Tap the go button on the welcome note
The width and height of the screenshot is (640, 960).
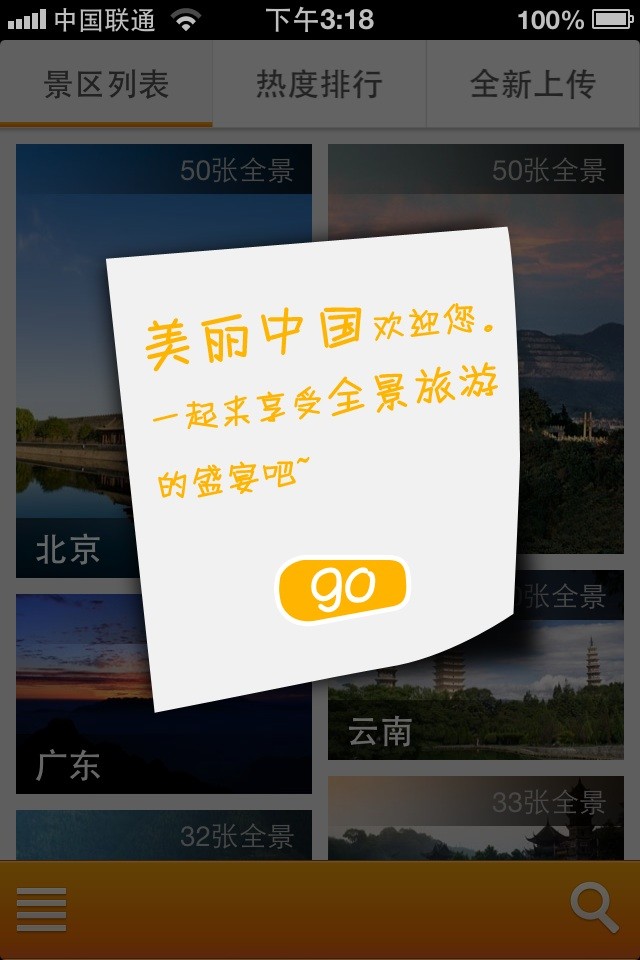point(343,589)
